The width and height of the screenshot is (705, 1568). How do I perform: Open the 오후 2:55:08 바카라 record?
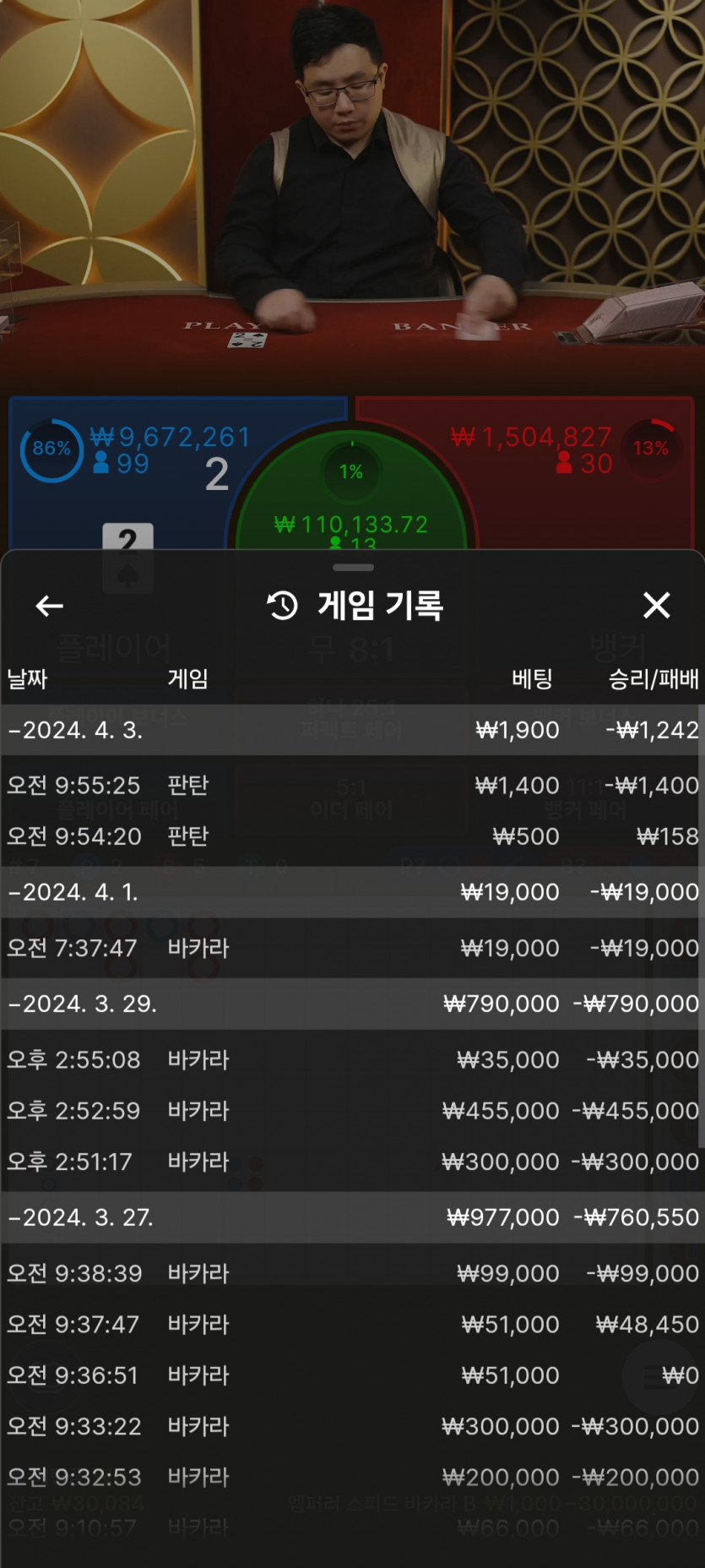click(x=352, y=1059)
